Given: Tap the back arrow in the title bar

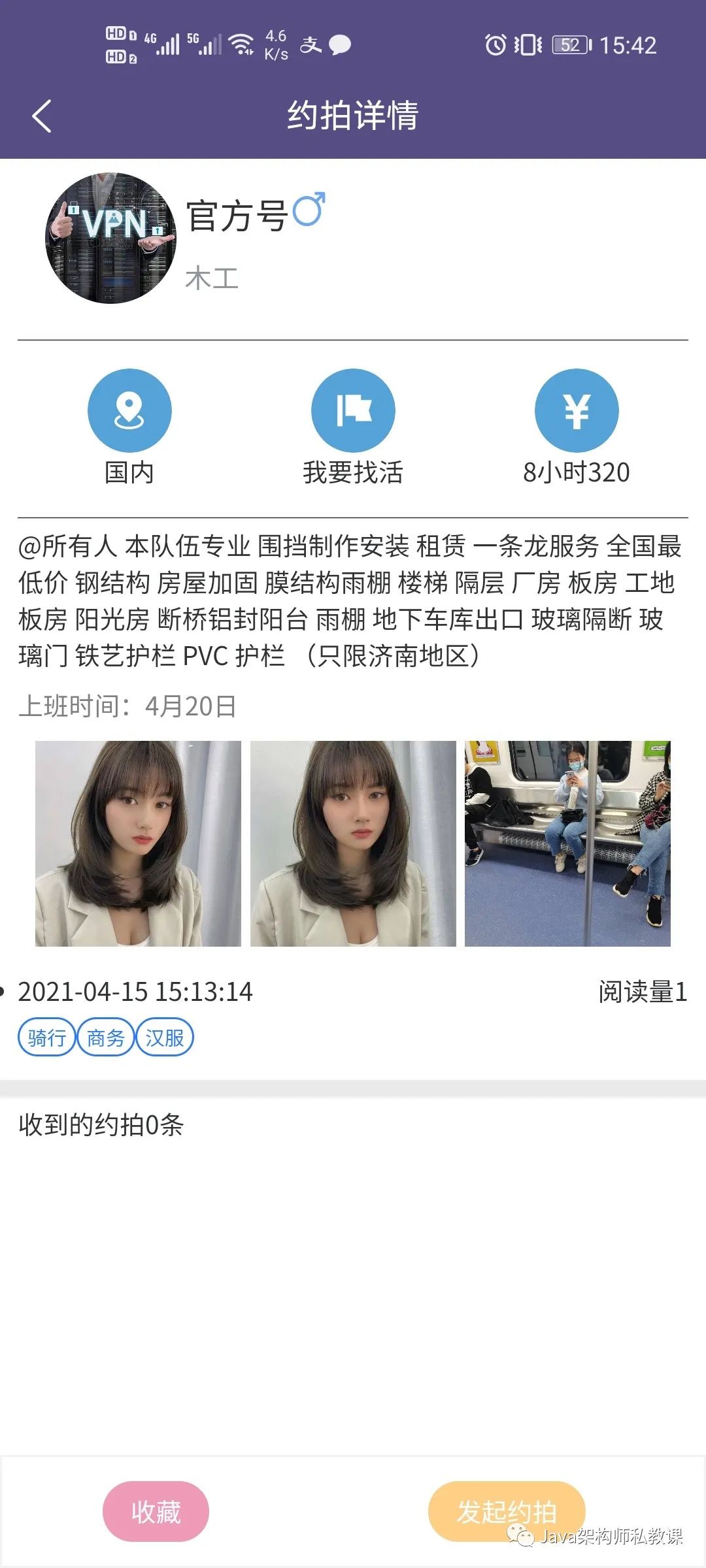Looking at the screenshot, I should [x=41, y=118].
